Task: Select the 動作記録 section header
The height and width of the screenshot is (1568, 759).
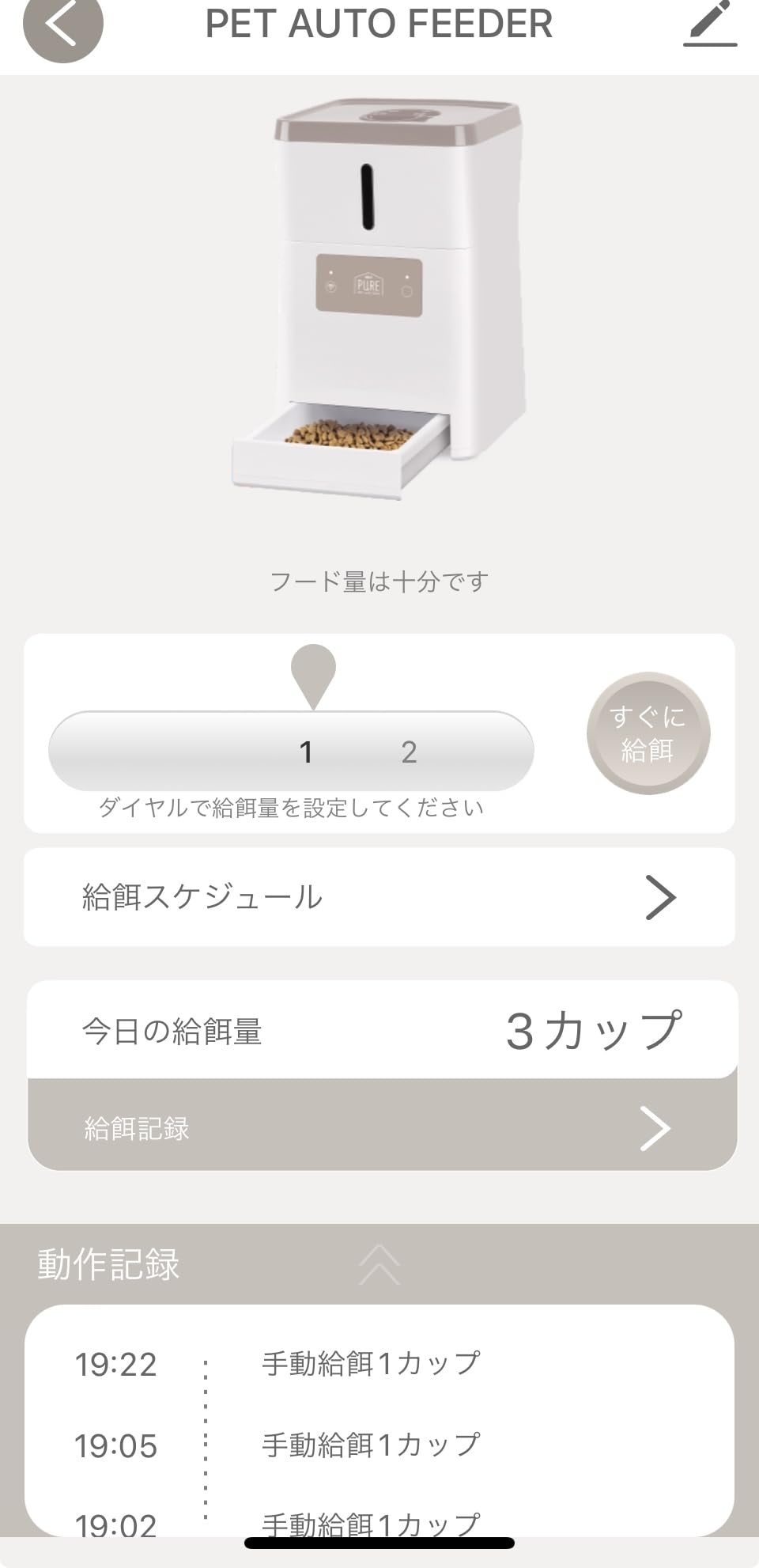Action: (108, 1263)
